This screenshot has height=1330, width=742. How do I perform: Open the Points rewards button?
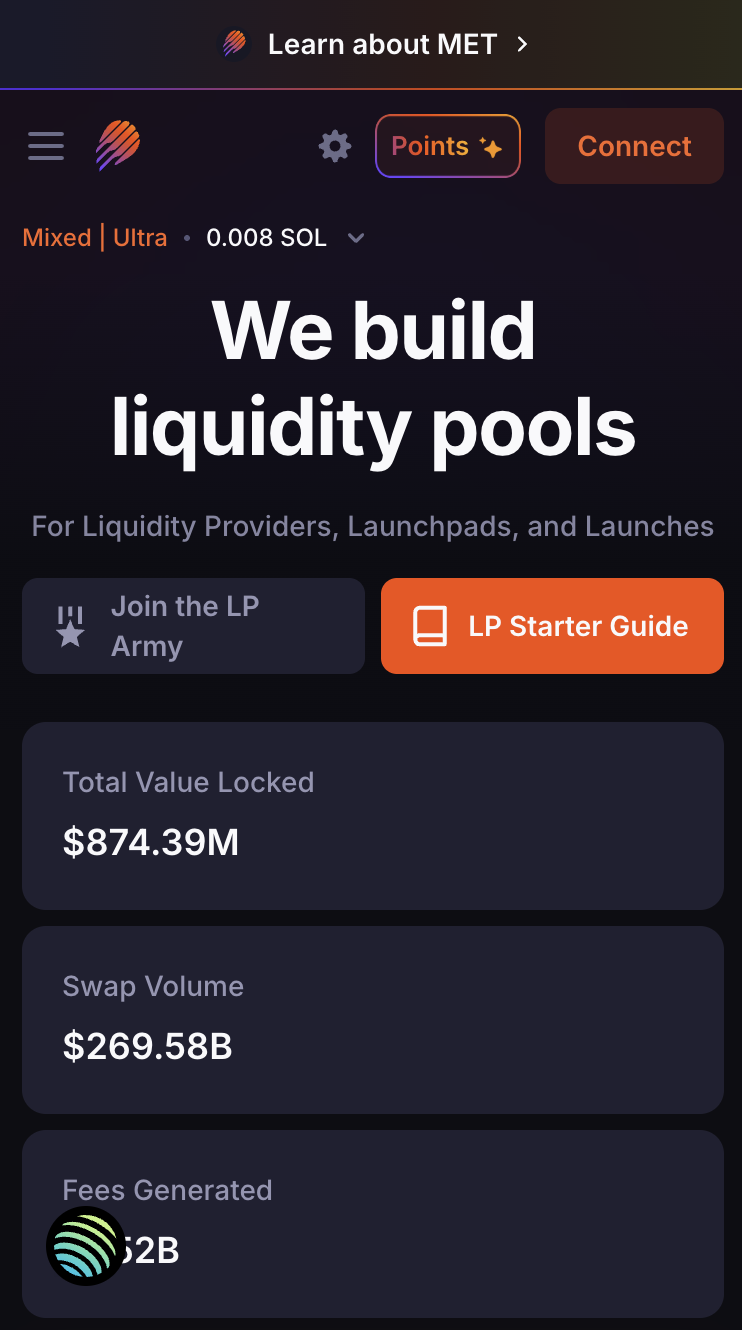447,146
